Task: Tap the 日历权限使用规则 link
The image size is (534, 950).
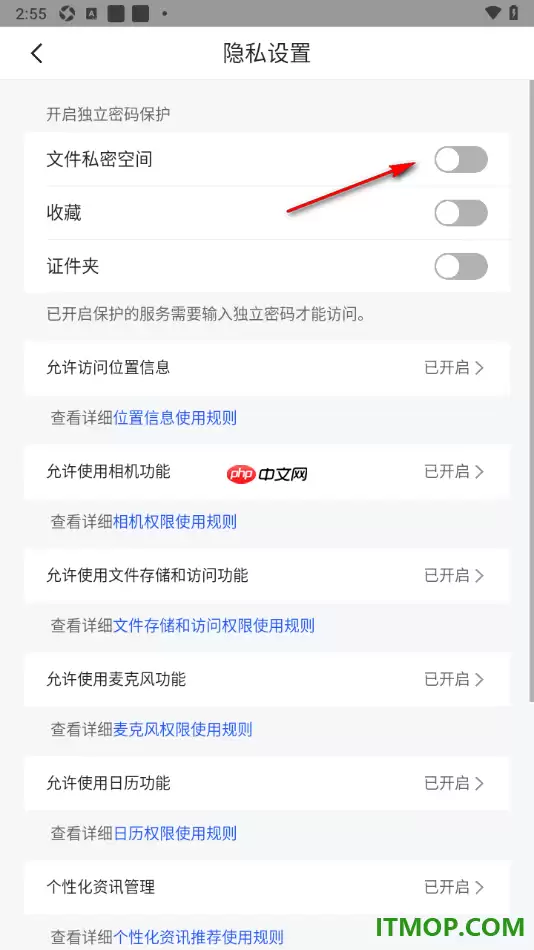Action: [175, 833]
